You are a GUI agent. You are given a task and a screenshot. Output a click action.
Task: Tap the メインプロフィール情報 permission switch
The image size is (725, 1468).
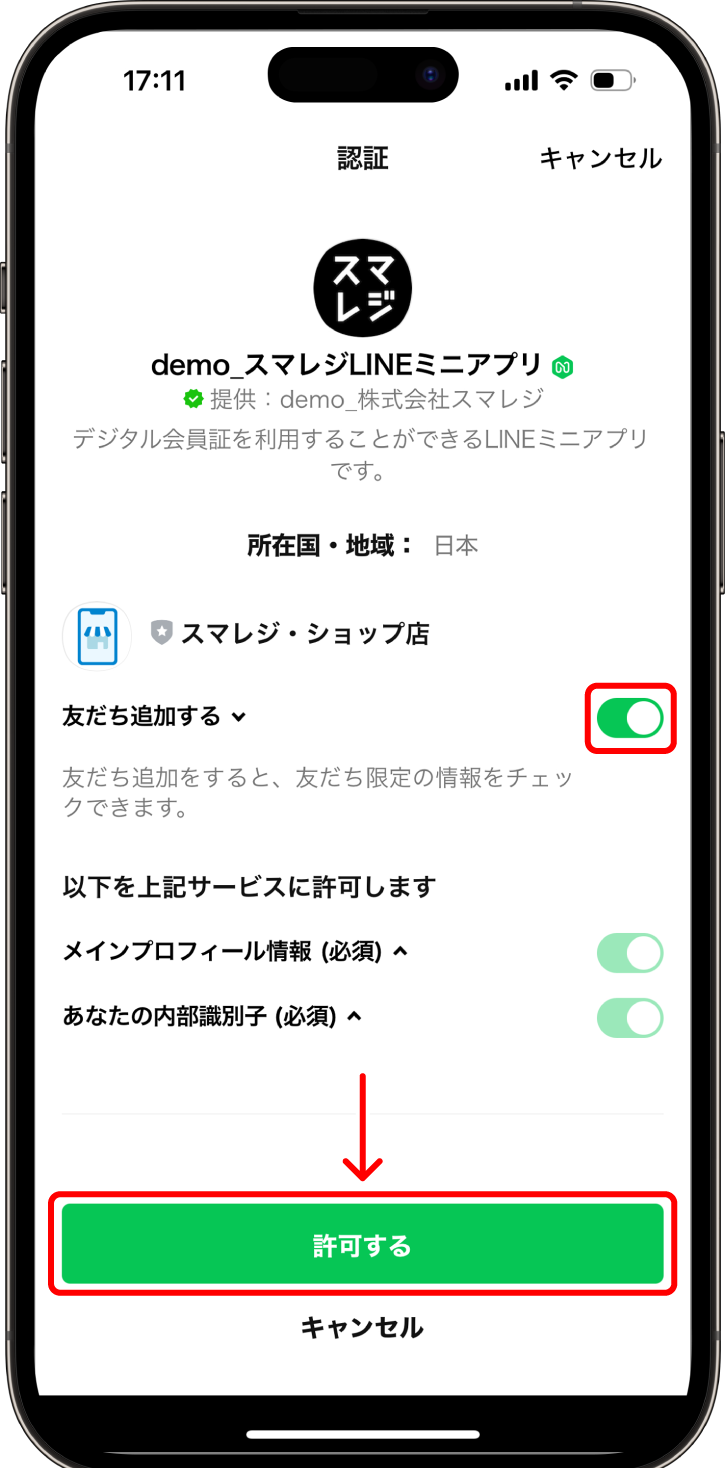pos(629,952)
